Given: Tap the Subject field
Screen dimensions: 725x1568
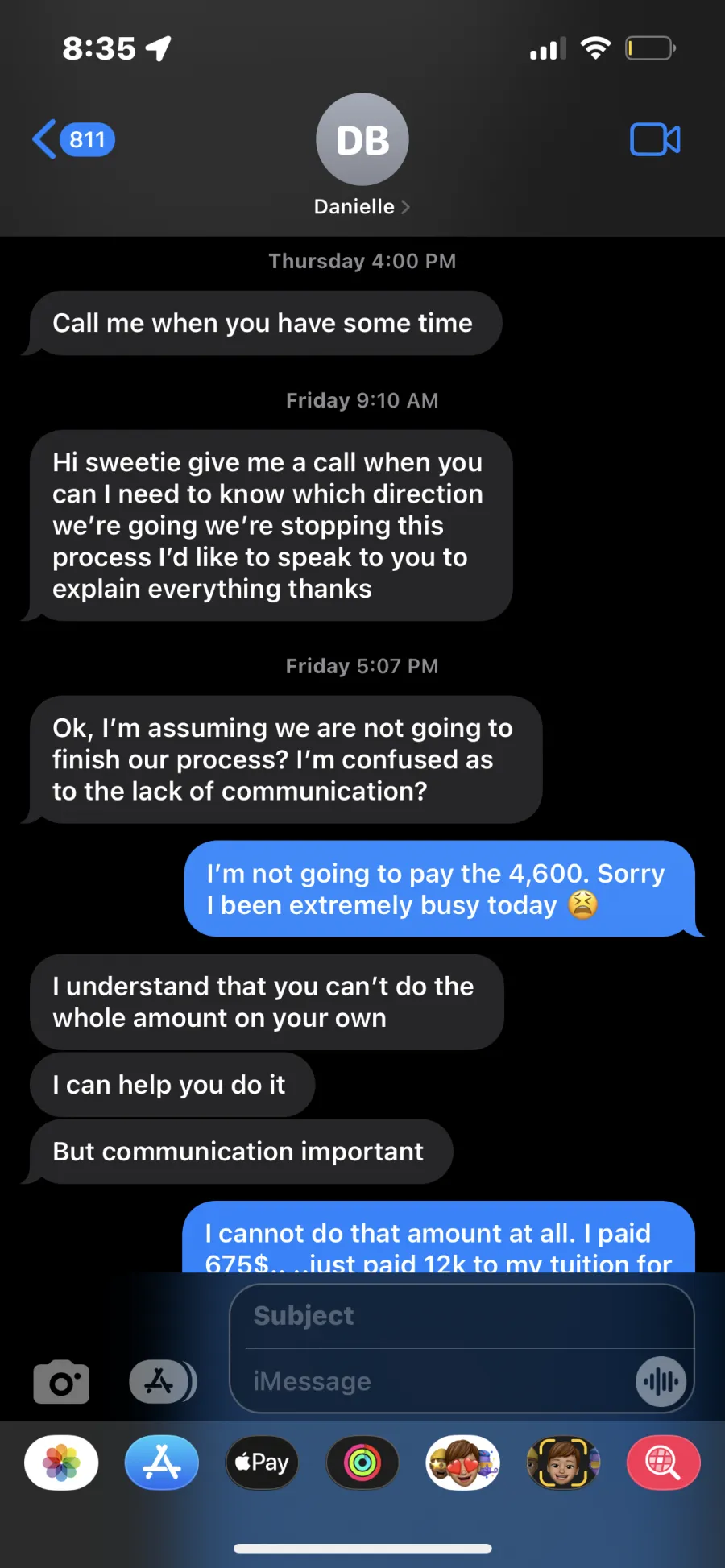Looking at the screenshot, I should click(x=462, y=1315).
